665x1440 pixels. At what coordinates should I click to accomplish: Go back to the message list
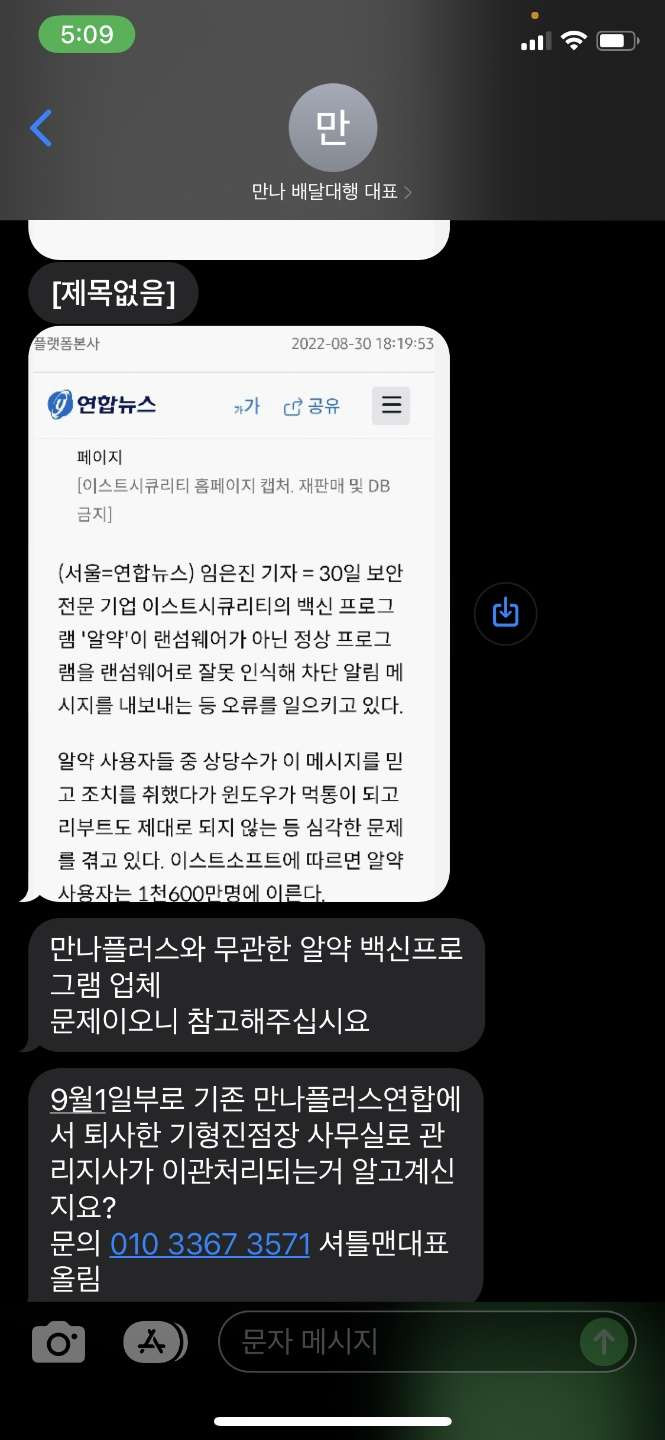pos(41,129)
